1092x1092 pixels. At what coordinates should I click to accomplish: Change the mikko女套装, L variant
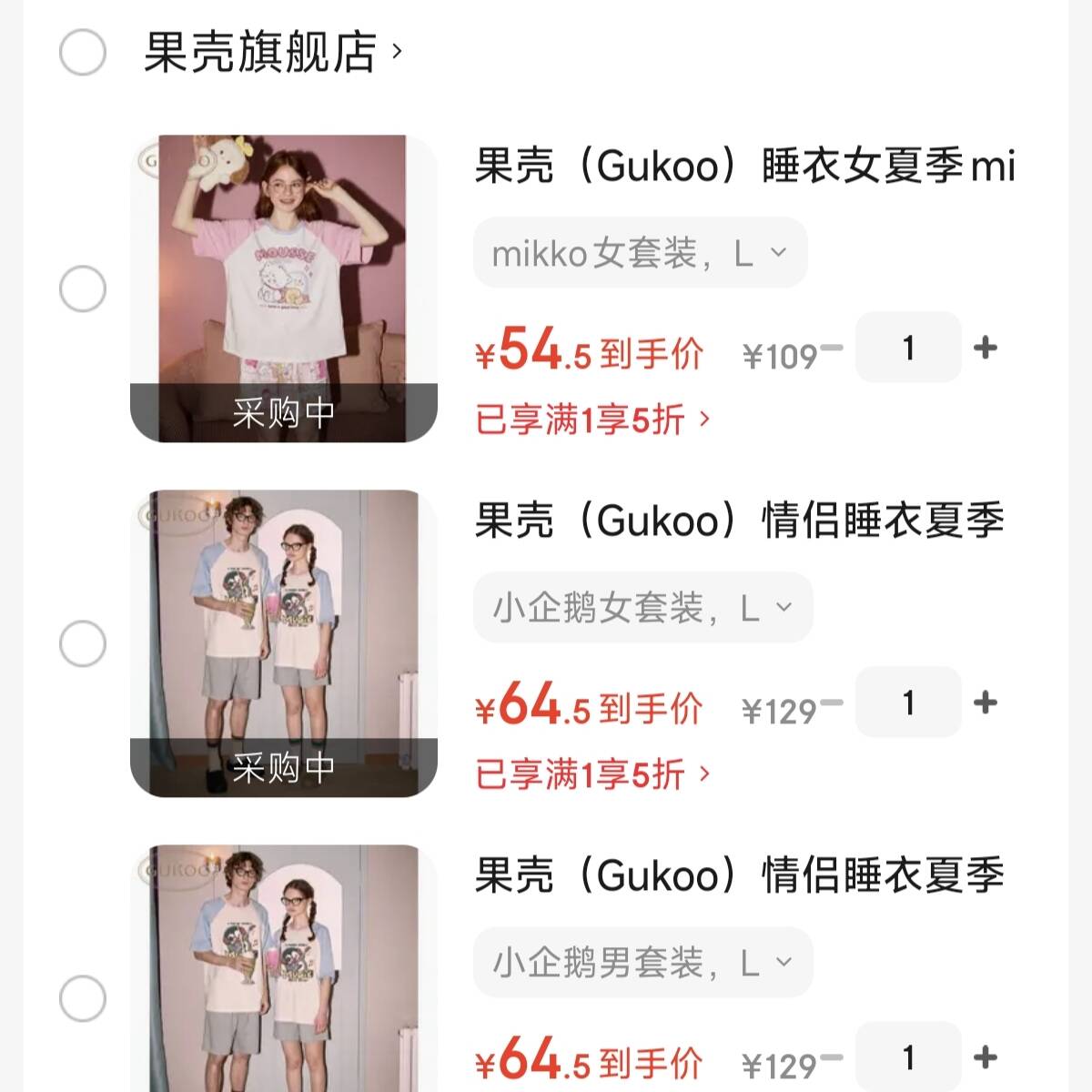tap(640, 253)
